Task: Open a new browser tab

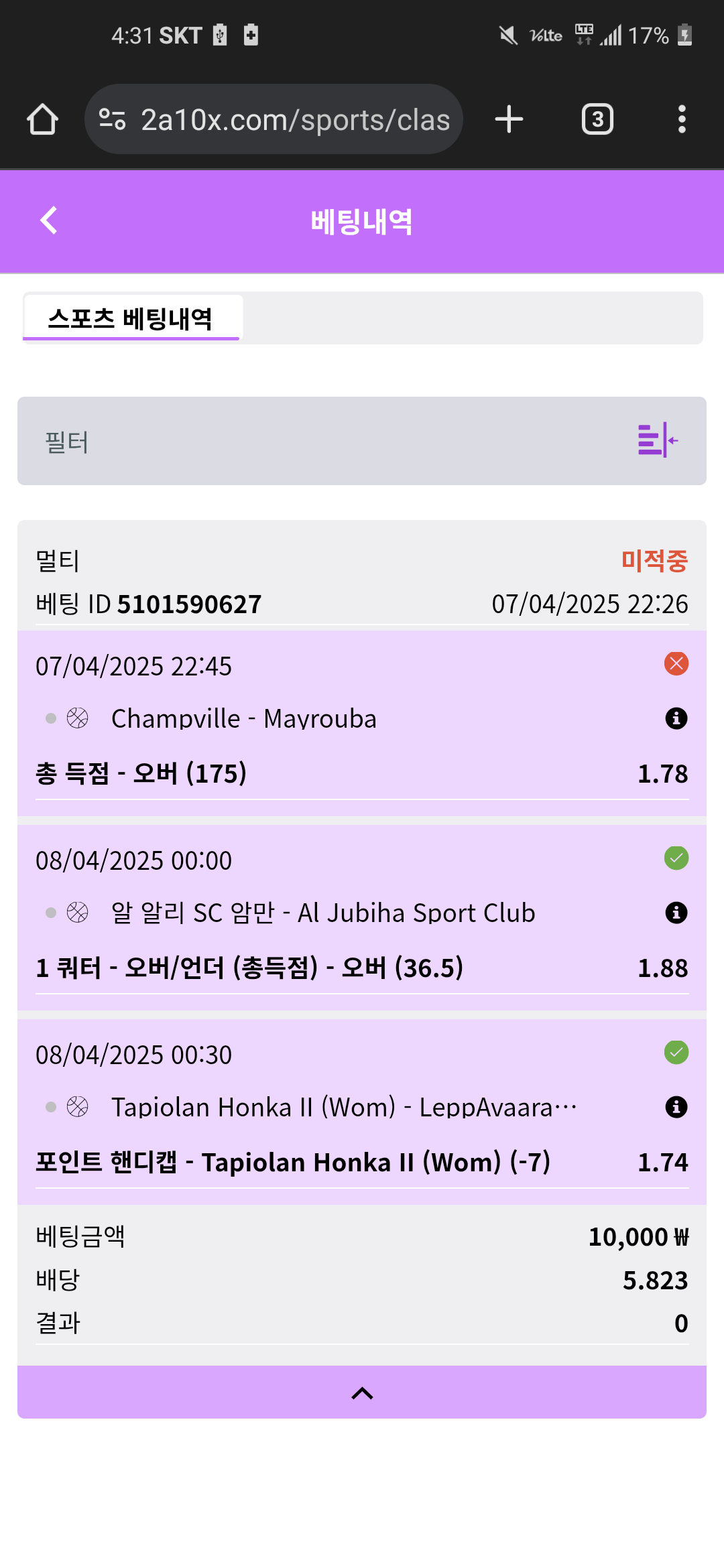Action: (509, 119)
